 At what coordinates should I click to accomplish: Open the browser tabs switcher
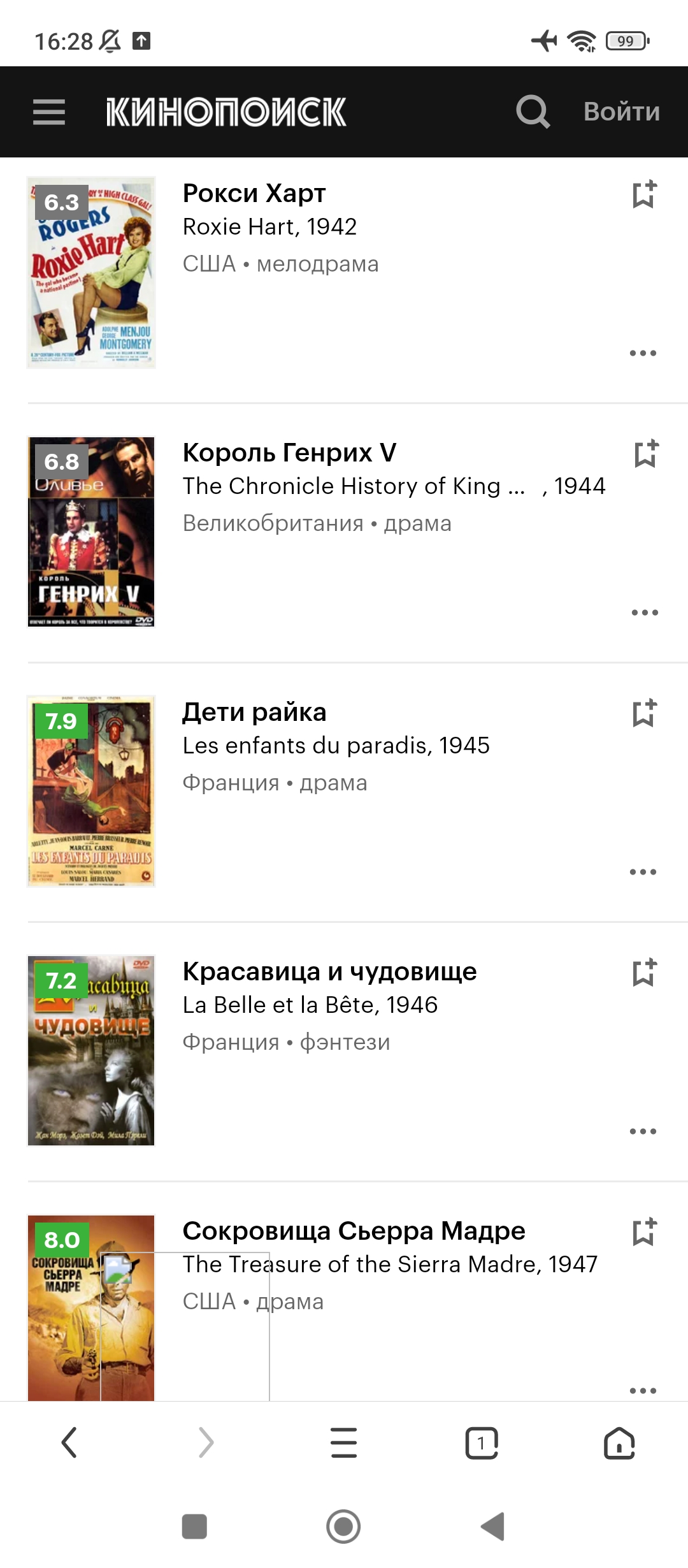coord(482,1443)
